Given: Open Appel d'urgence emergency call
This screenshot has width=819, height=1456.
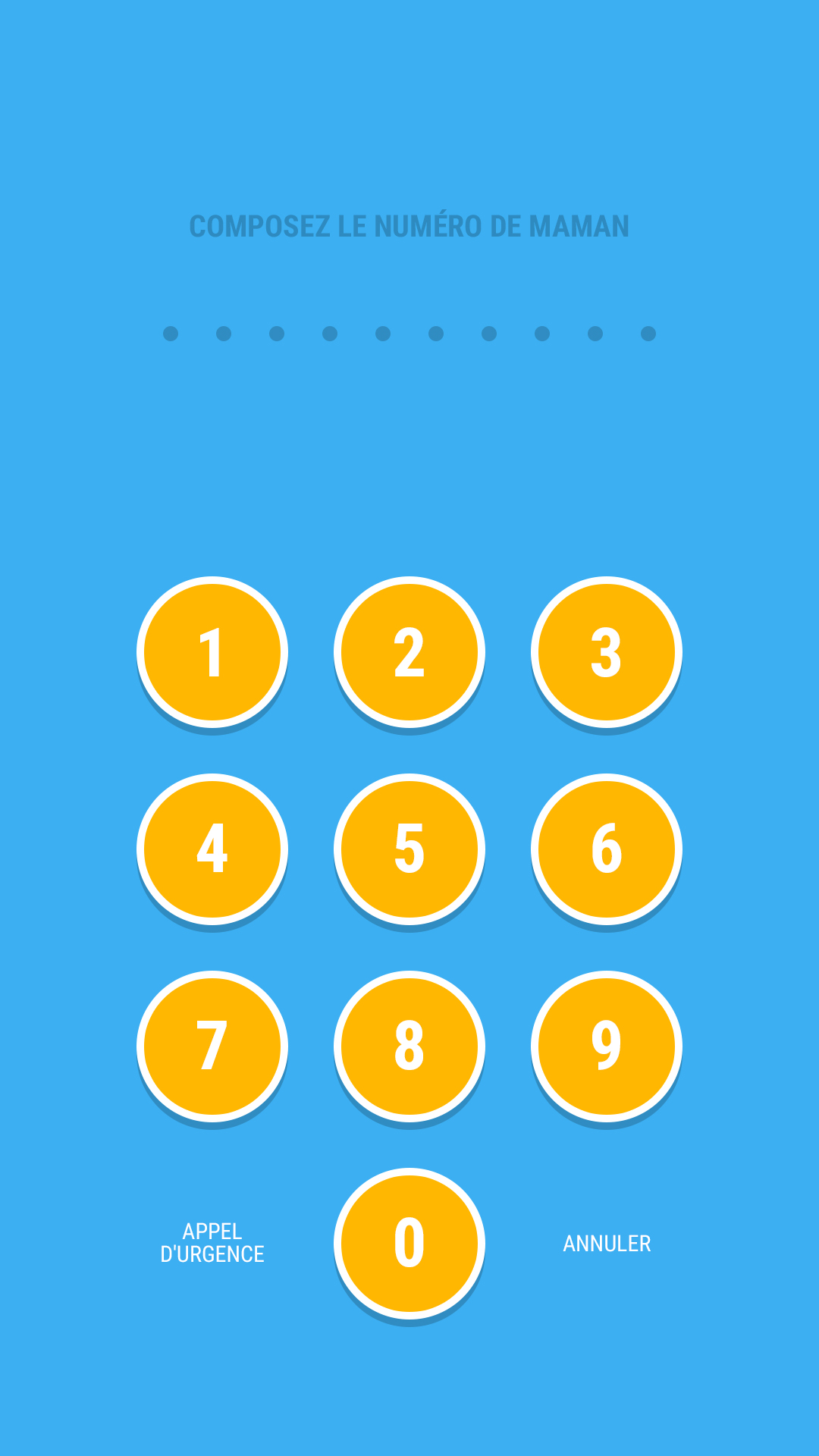Looking at the screenshot, I should pyautogui.click(x=212, y=1243).
